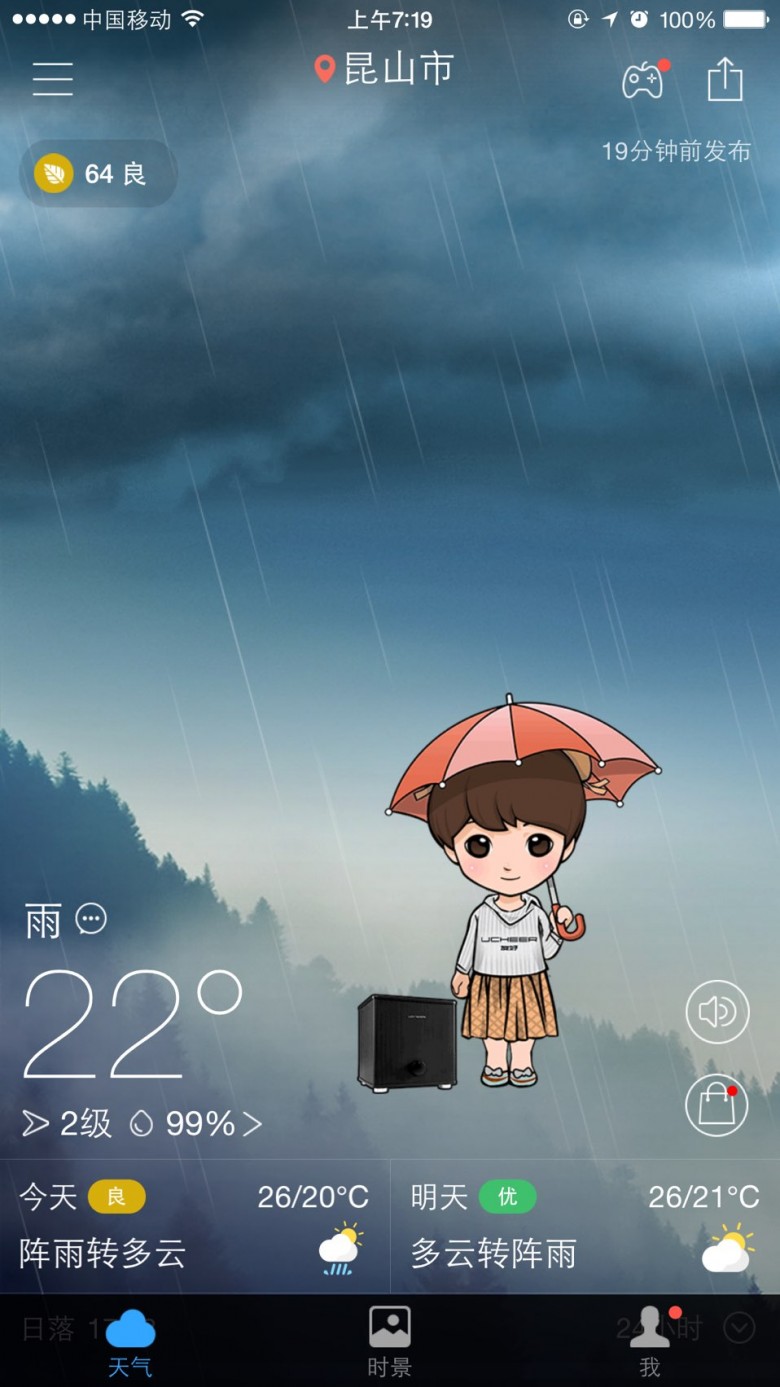The height and width of the screenshot is (1387, 780).
Task: Share the current weather
Action: pos(725,79)
